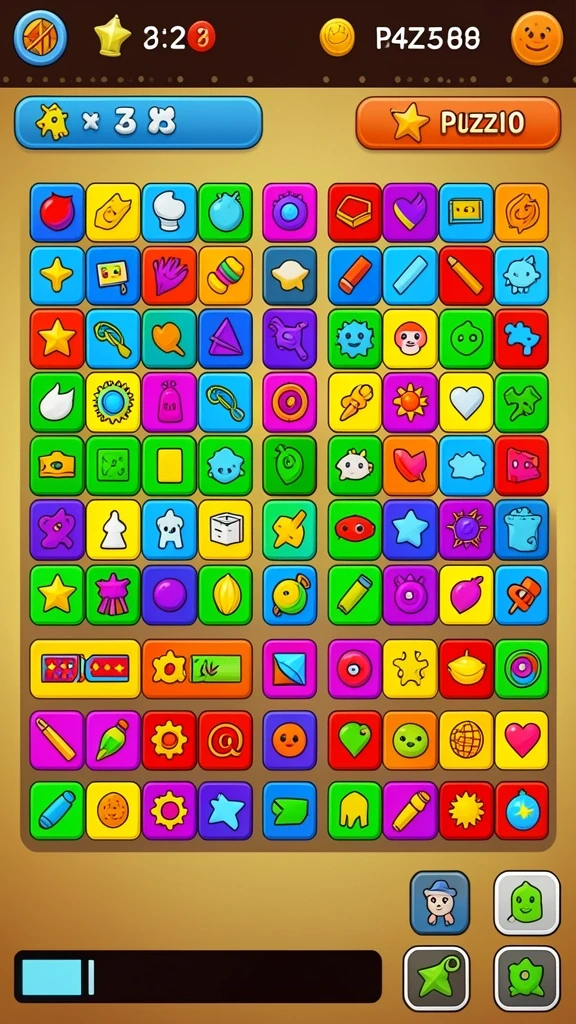Tap the orange-faced circle on purple tile
This screenshot has height=1024, width=576.
[289, 740]
